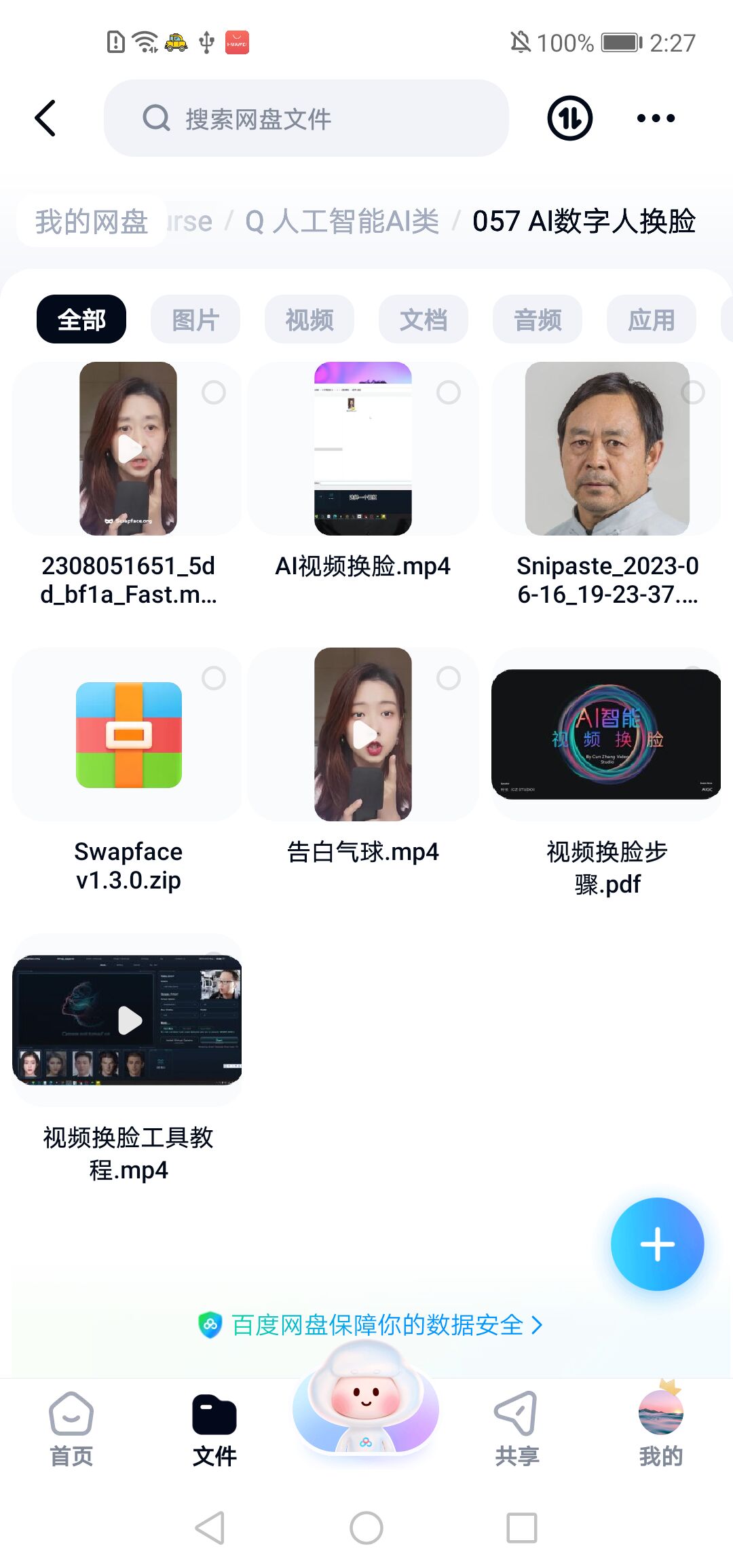Viewport: 733px width, 1568px height.
Task: Select the 告白气球.mp4 checkbox circle
Action: (448, 678)
